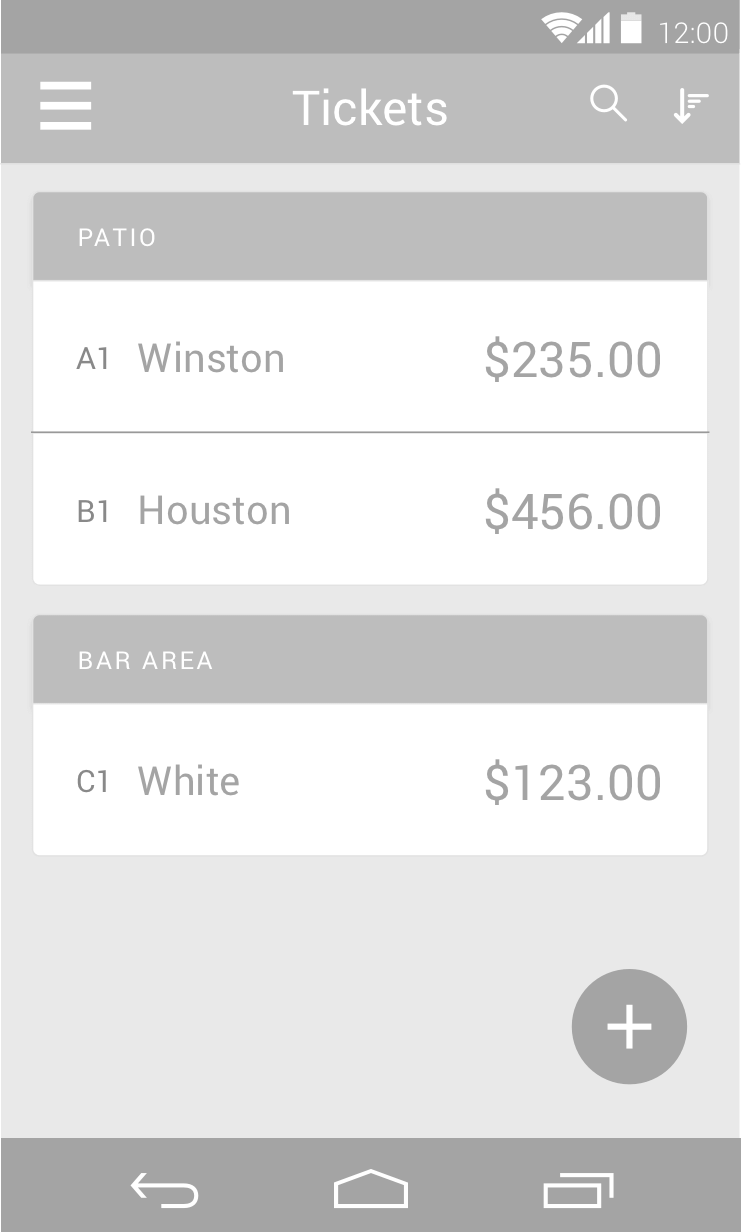
Task: Open Winston's A1 ticket
Action: click(x=370, y=357)
